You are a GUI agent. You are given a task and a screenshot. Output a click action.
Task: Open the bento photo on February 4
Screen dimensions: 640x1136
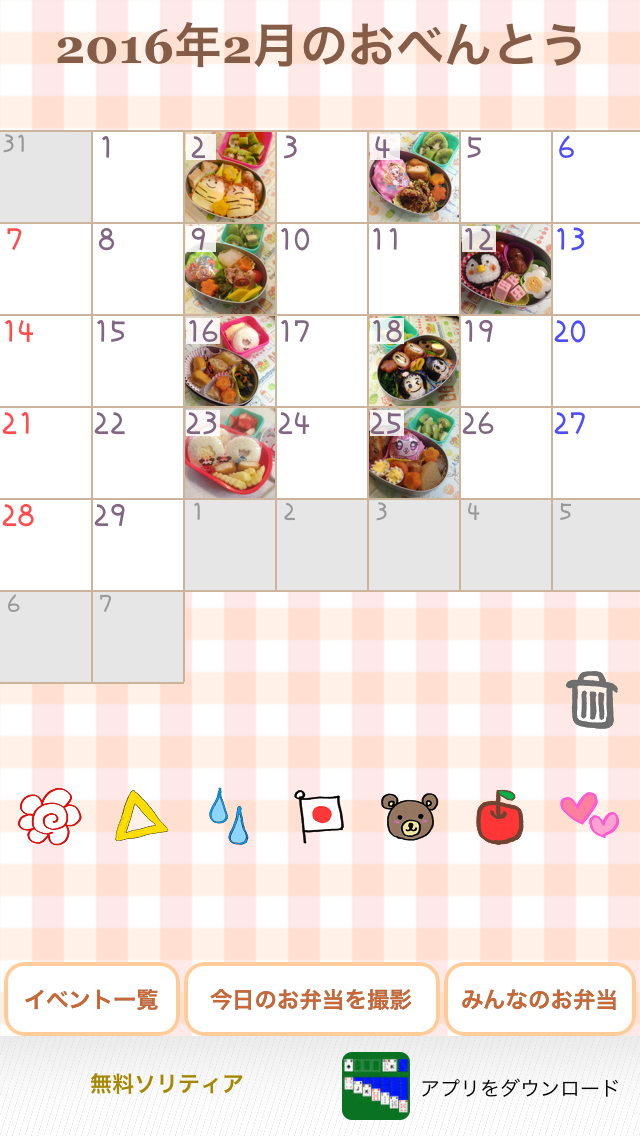414,178
